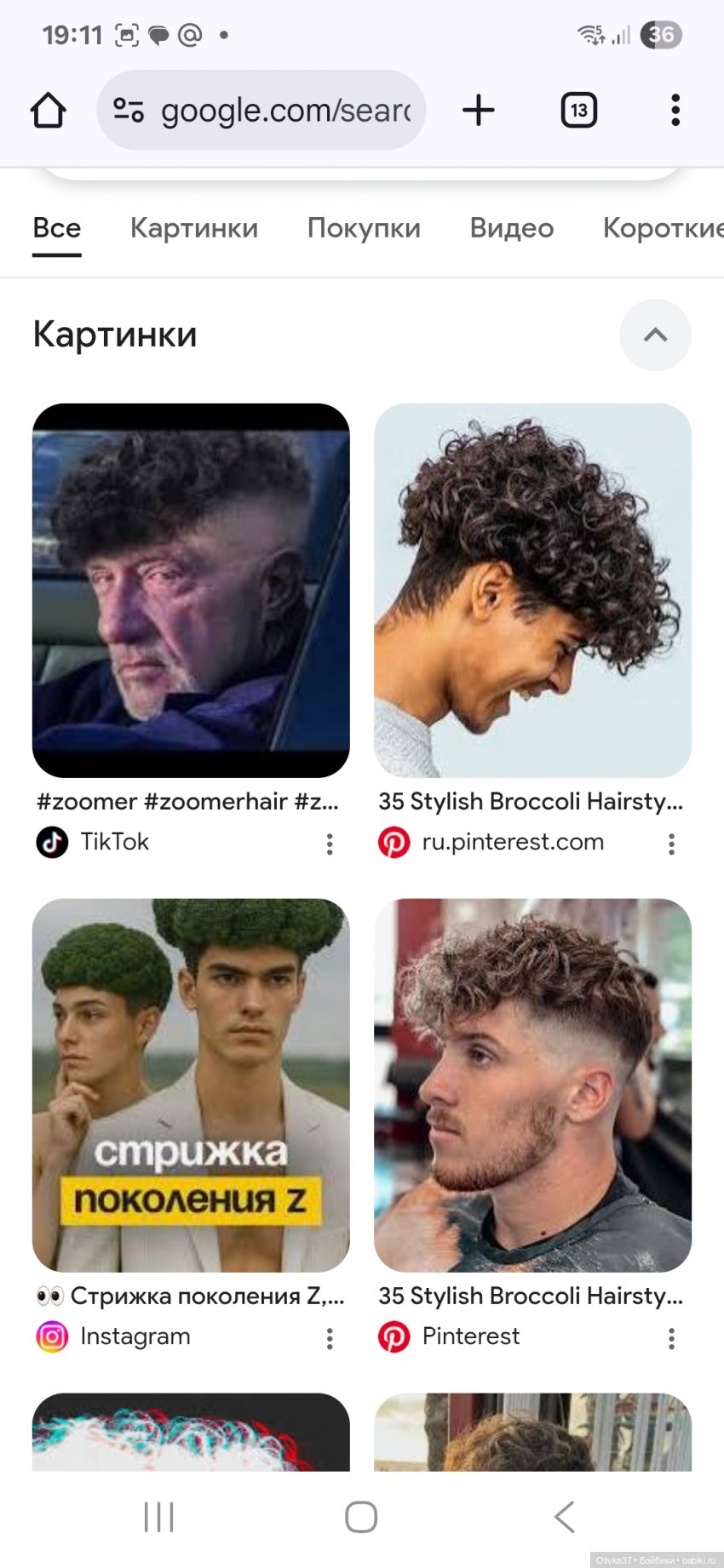
Task: Go back with the system back button
Action: [x=564, y=1517]
